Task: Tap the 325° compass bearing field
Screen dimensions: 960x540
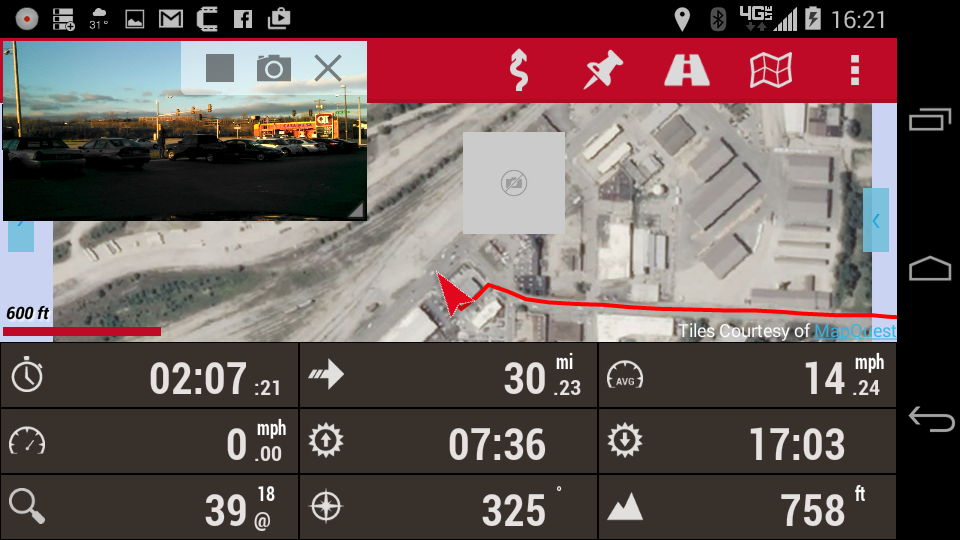Action: (448, 508)
